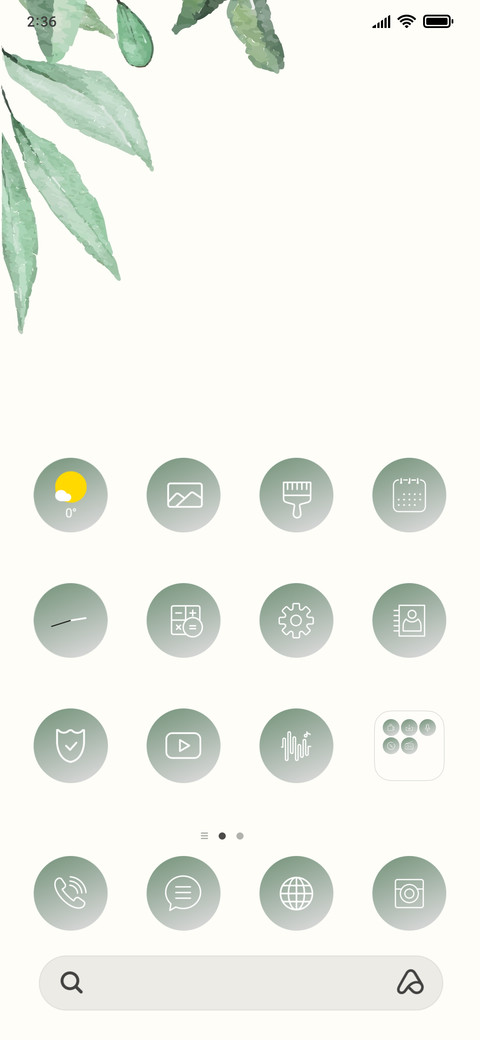Open the Security shield app
The width and height of the screenshot is (480, 1040).
pos(70,746)
